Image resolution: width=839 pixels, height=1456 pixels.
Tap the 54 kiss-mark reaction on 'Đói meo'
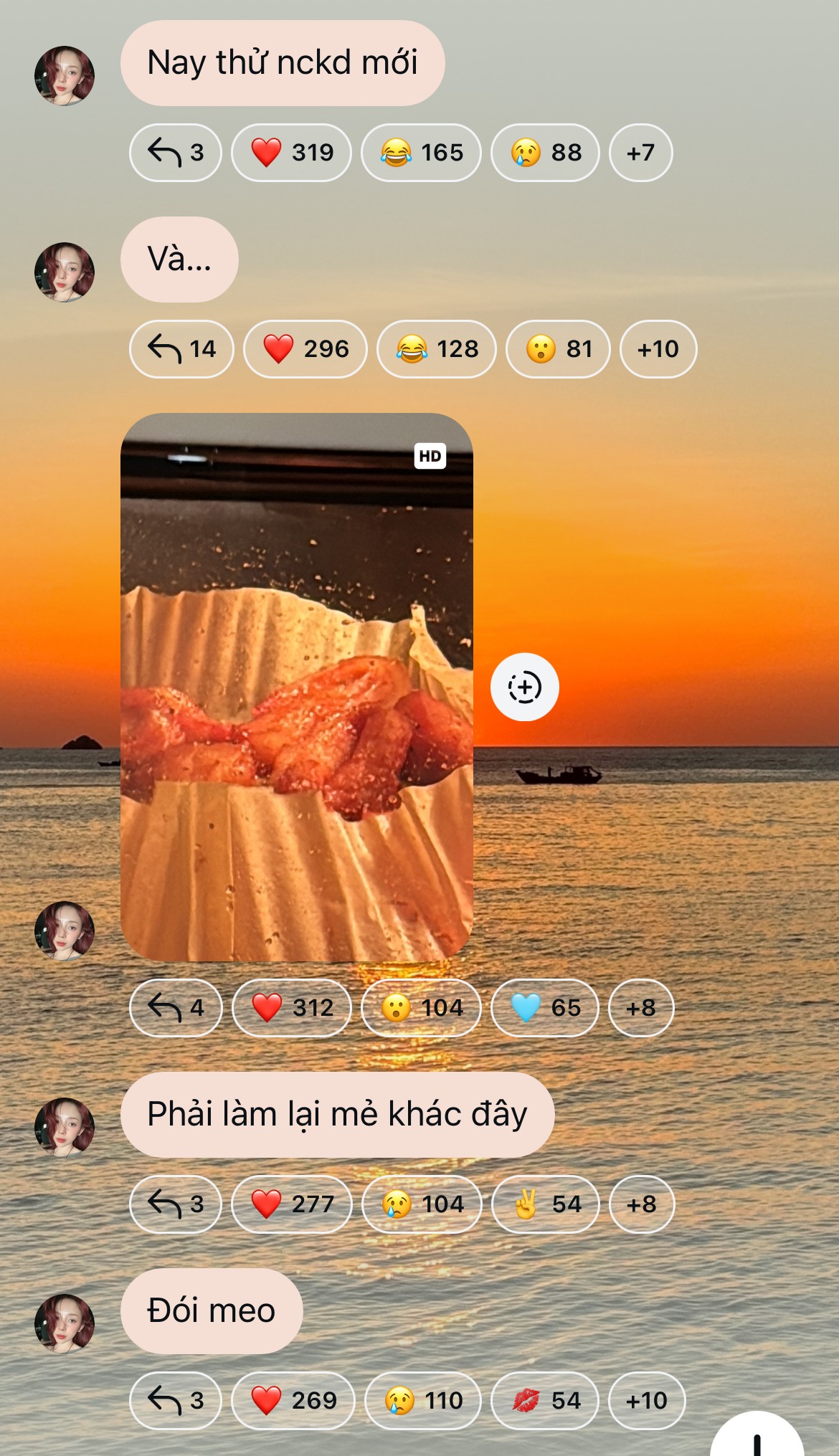(544, 1401)
